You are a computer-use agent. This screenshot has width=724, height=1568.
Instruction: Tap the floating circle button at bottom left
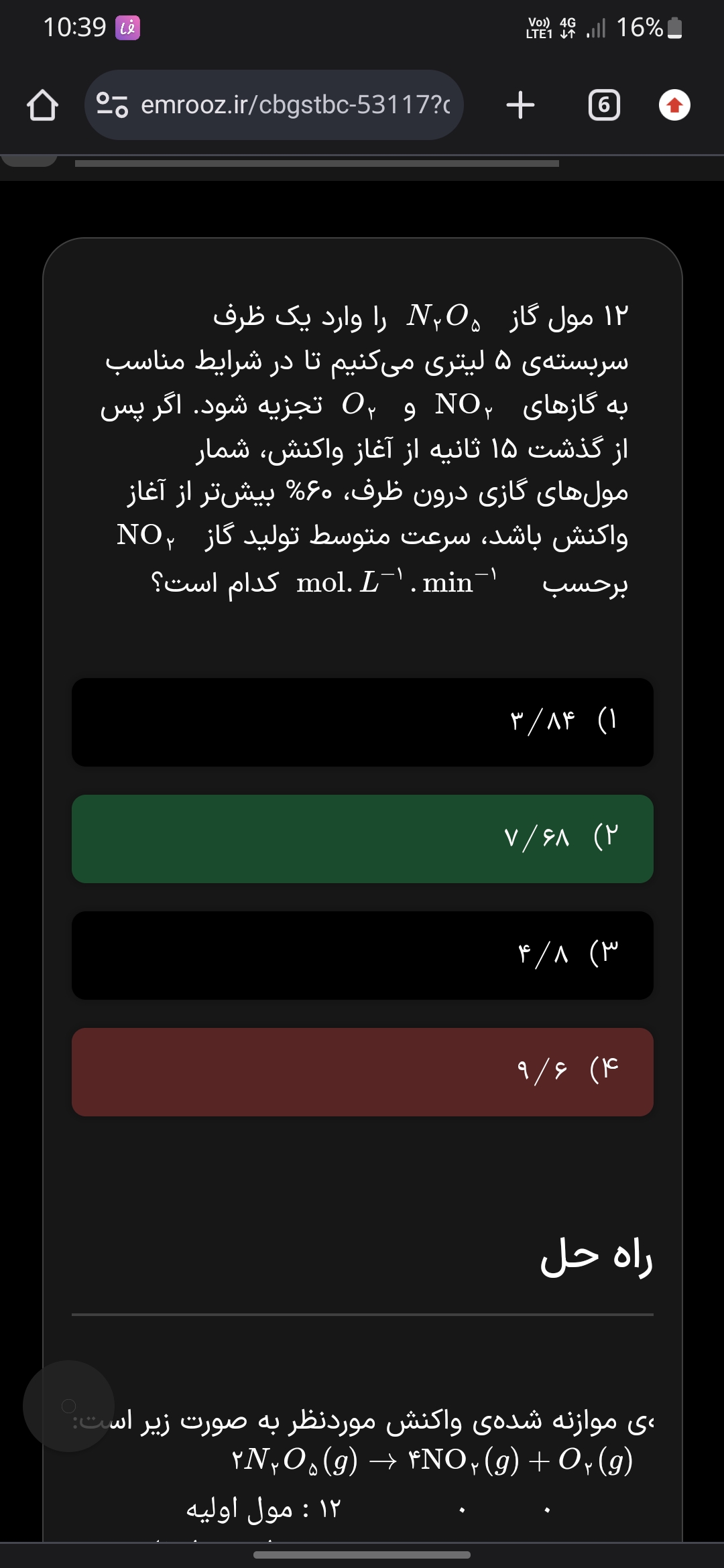(x=68, y=1406)
